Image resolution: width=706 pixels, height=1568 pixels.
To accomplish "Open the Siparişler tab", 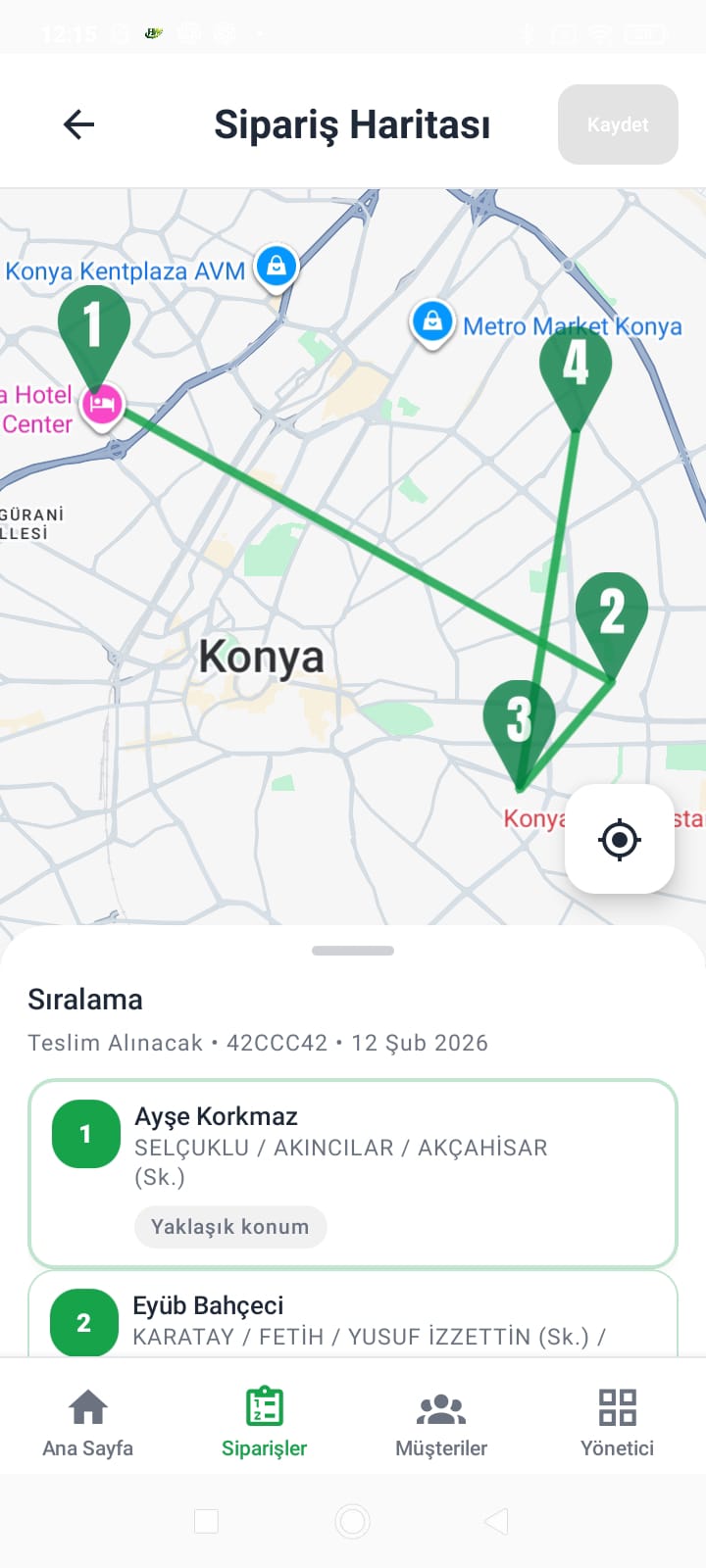I will coord(265,1423).
